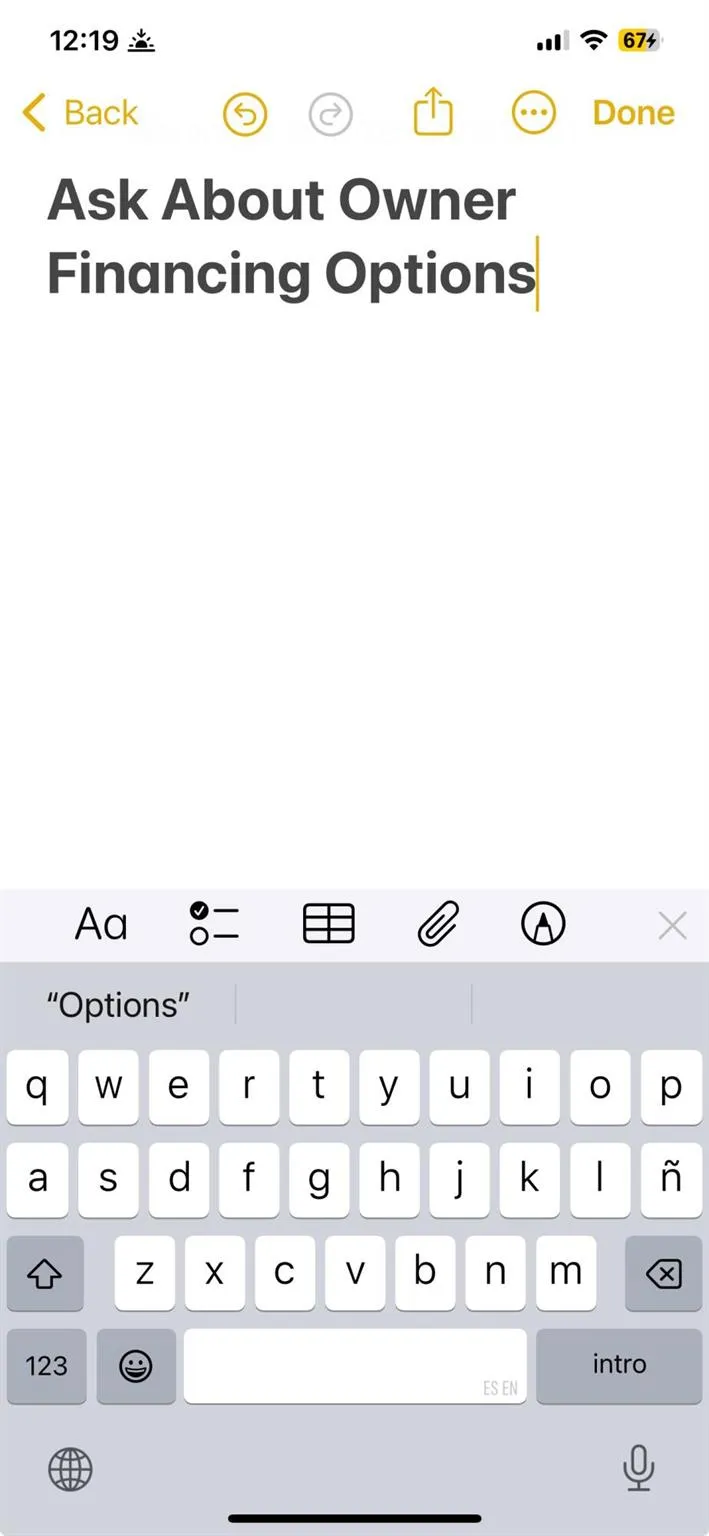The image size is (709, 1536).
Task: Close the formatting toolbar
Action: click(672, 926)
